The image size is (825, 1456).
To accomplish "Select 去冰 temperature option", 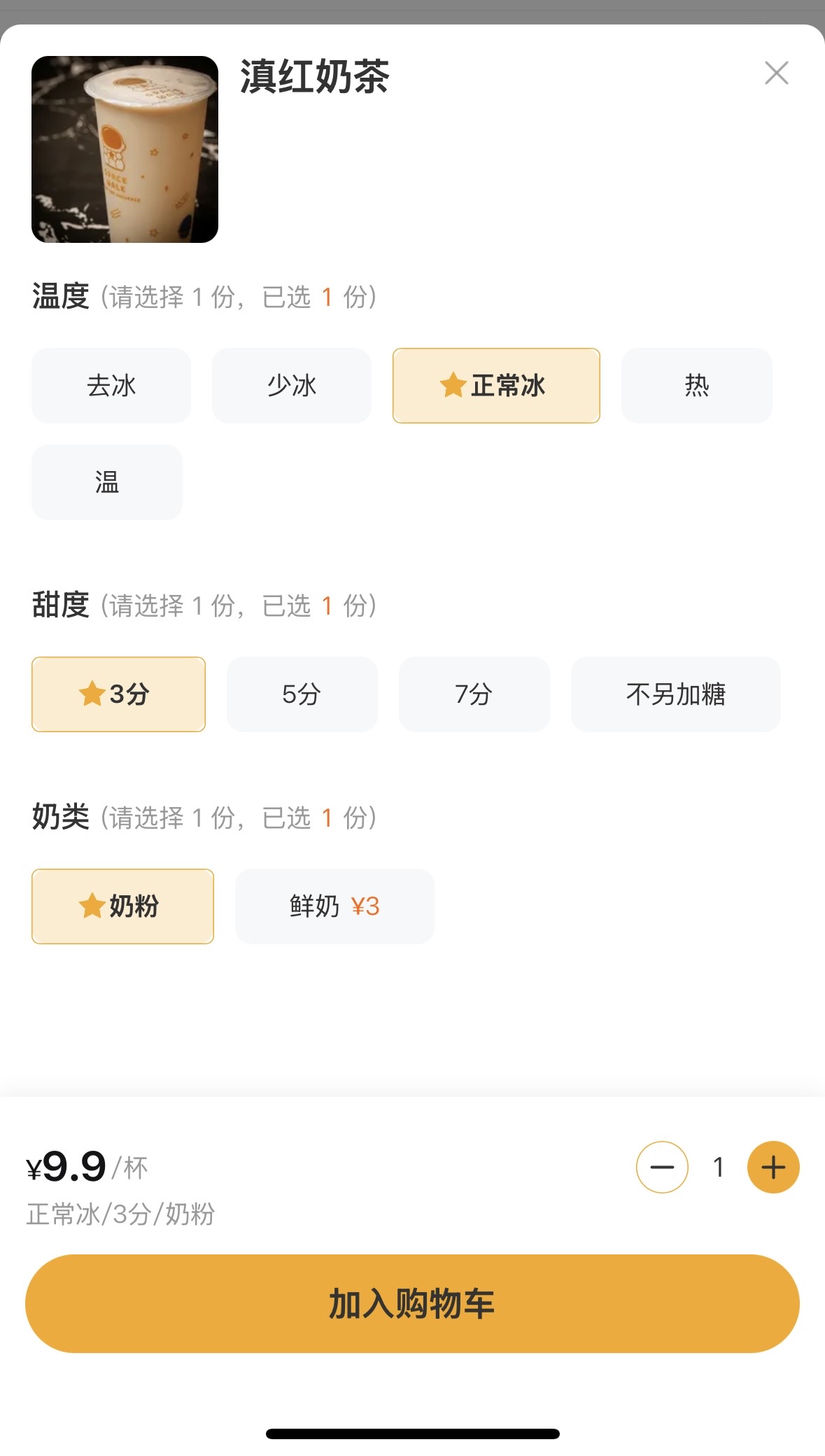I will [x=111, y=386].
